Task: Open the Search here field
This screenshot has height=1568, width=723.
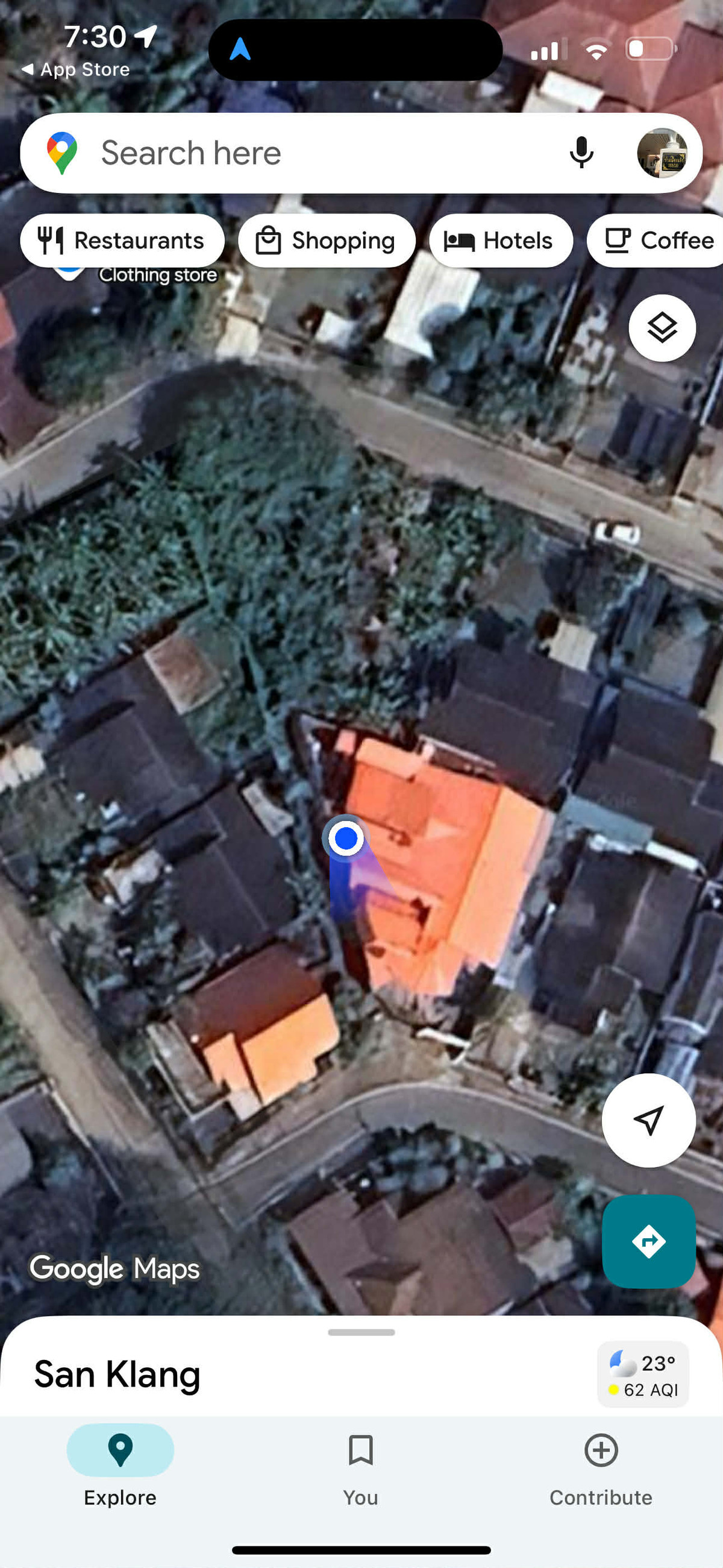Action: pos(304,153)
